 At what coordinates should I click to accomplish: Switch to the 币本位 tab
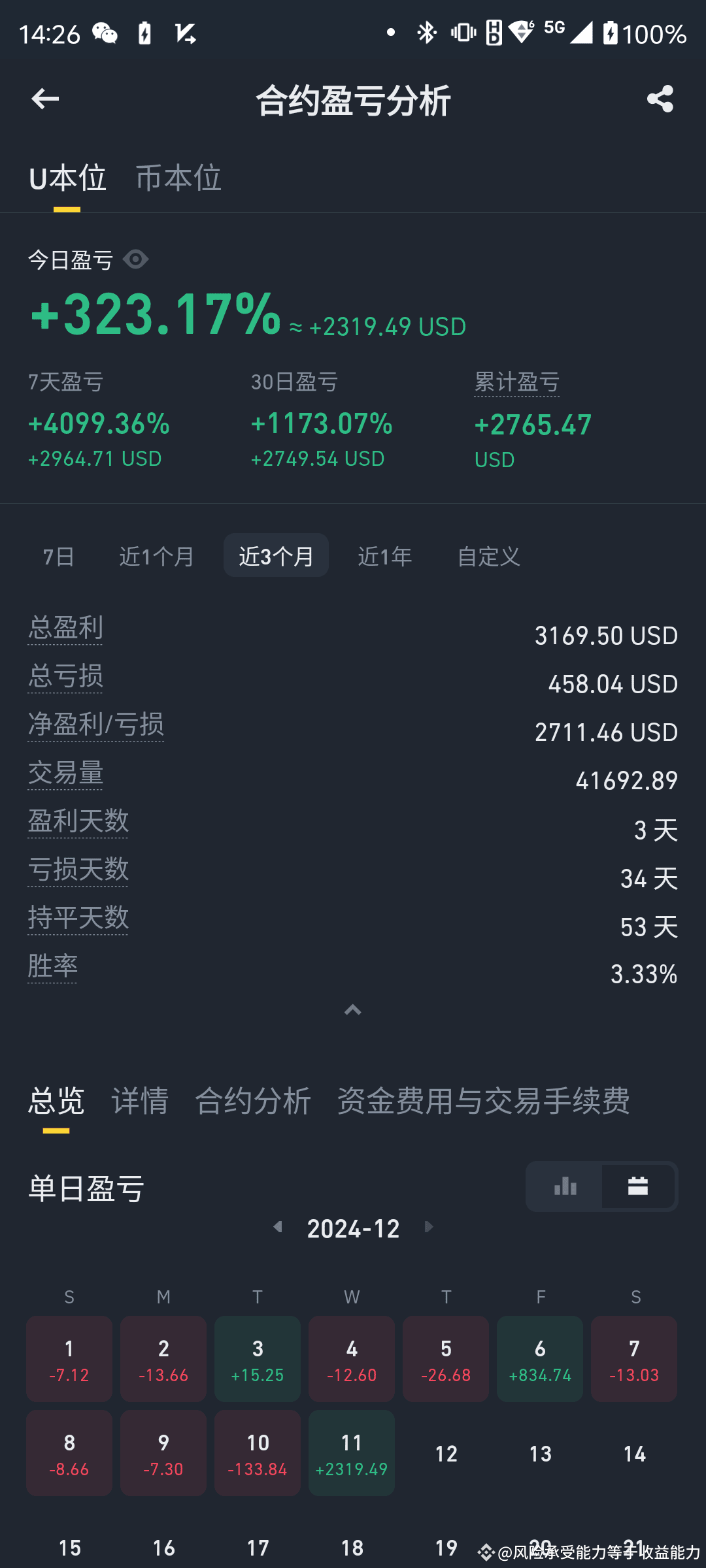point(178,178)
